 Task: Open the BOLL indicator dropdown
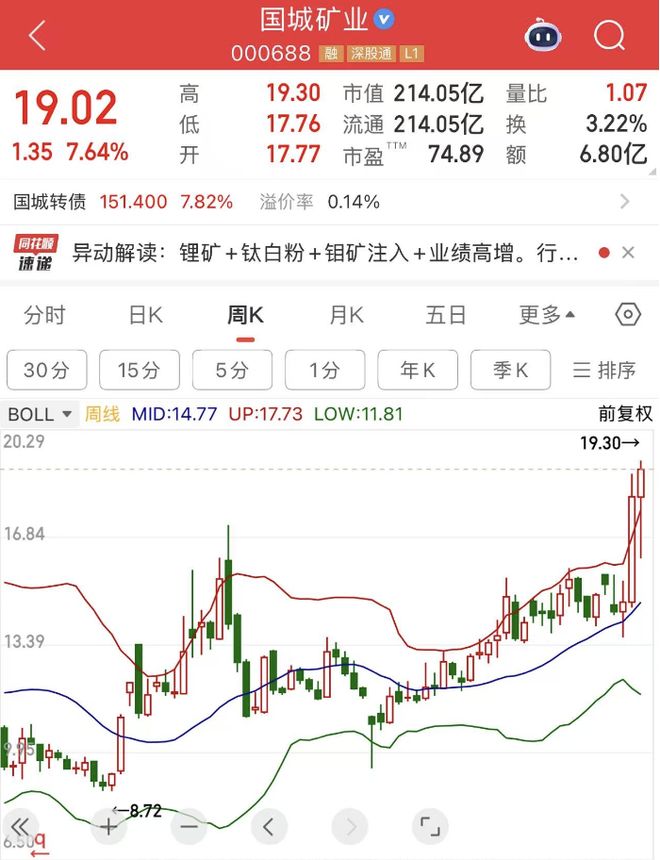click(40, 413)
